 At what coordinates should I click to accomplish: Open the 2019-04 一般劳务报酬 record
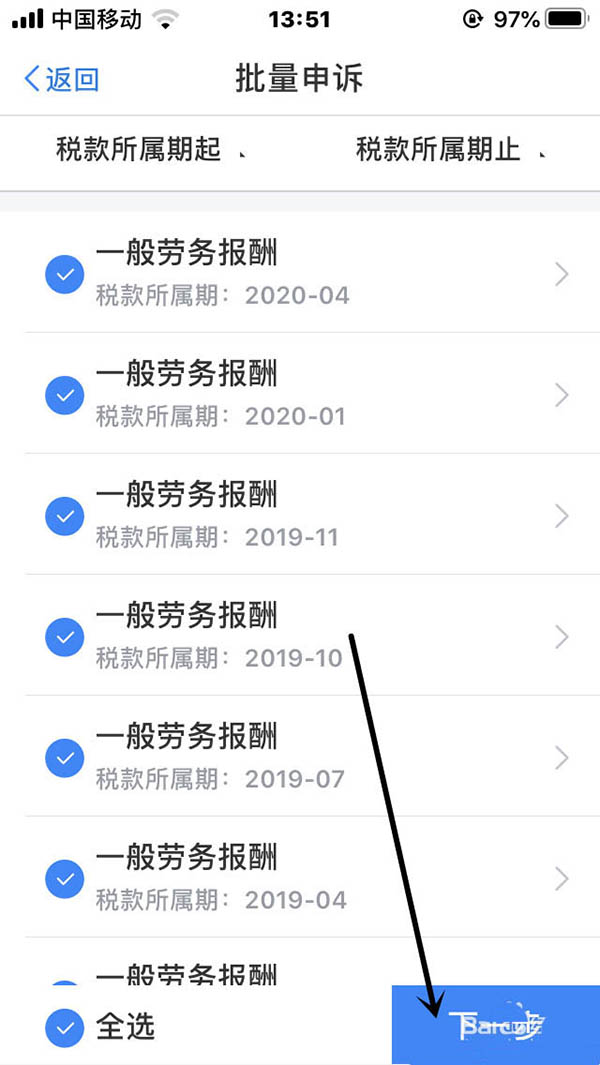(300, 878)
